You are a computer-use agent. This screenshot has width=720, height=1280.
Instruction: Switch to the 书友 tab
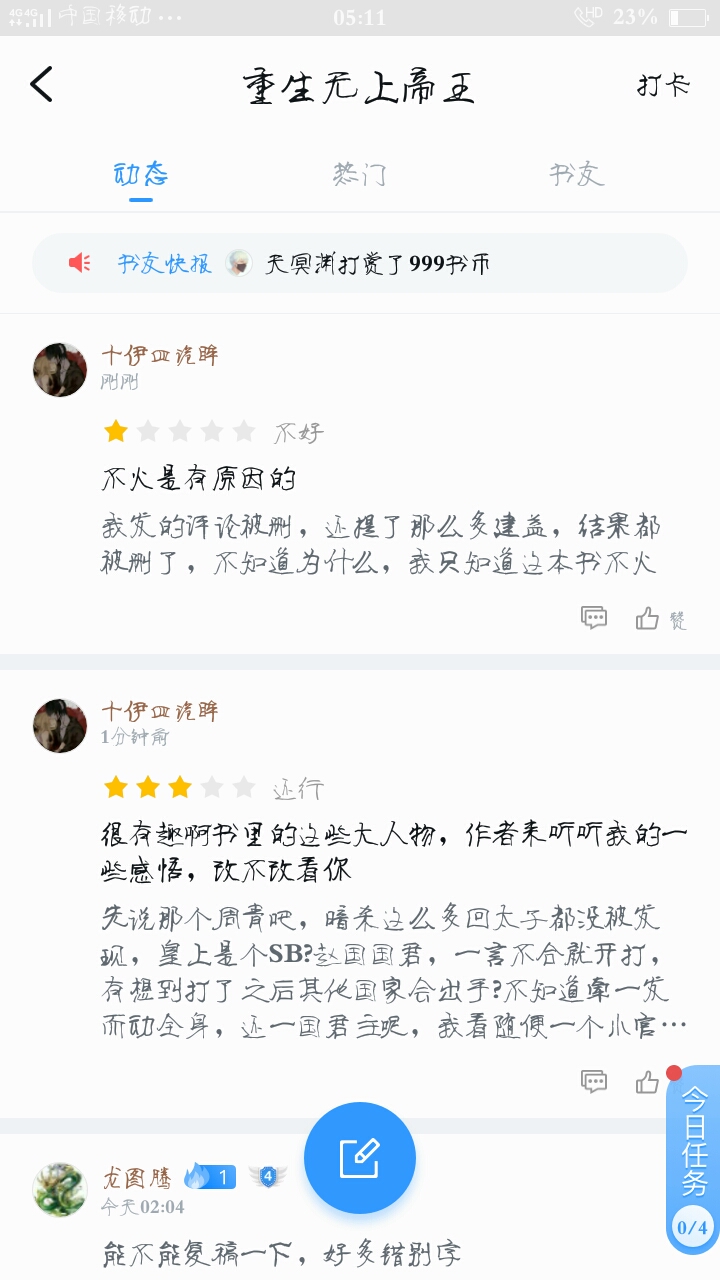click(576, 175)
